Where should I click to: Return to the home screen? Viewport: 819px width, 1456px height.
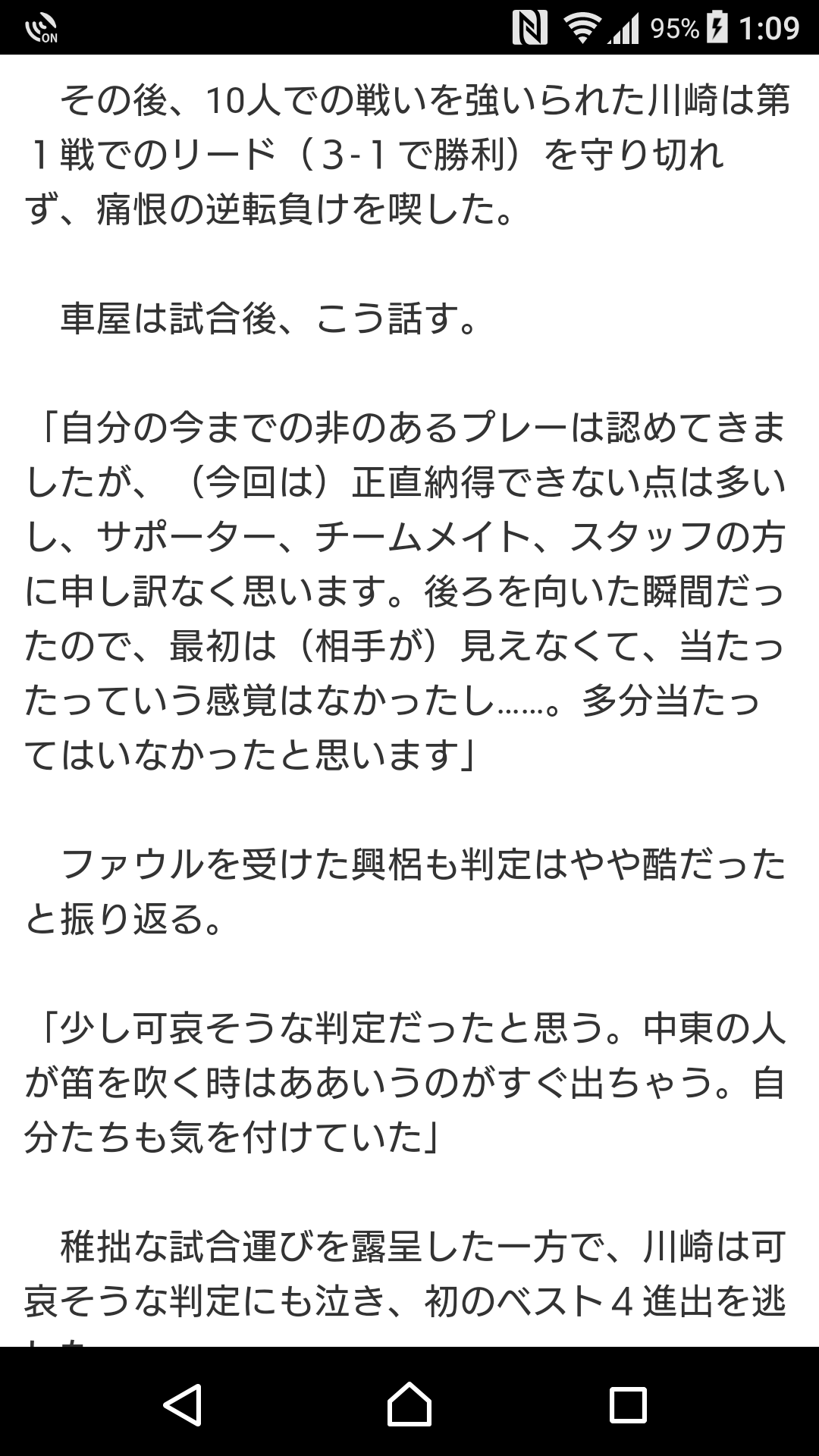point(409,1404)
